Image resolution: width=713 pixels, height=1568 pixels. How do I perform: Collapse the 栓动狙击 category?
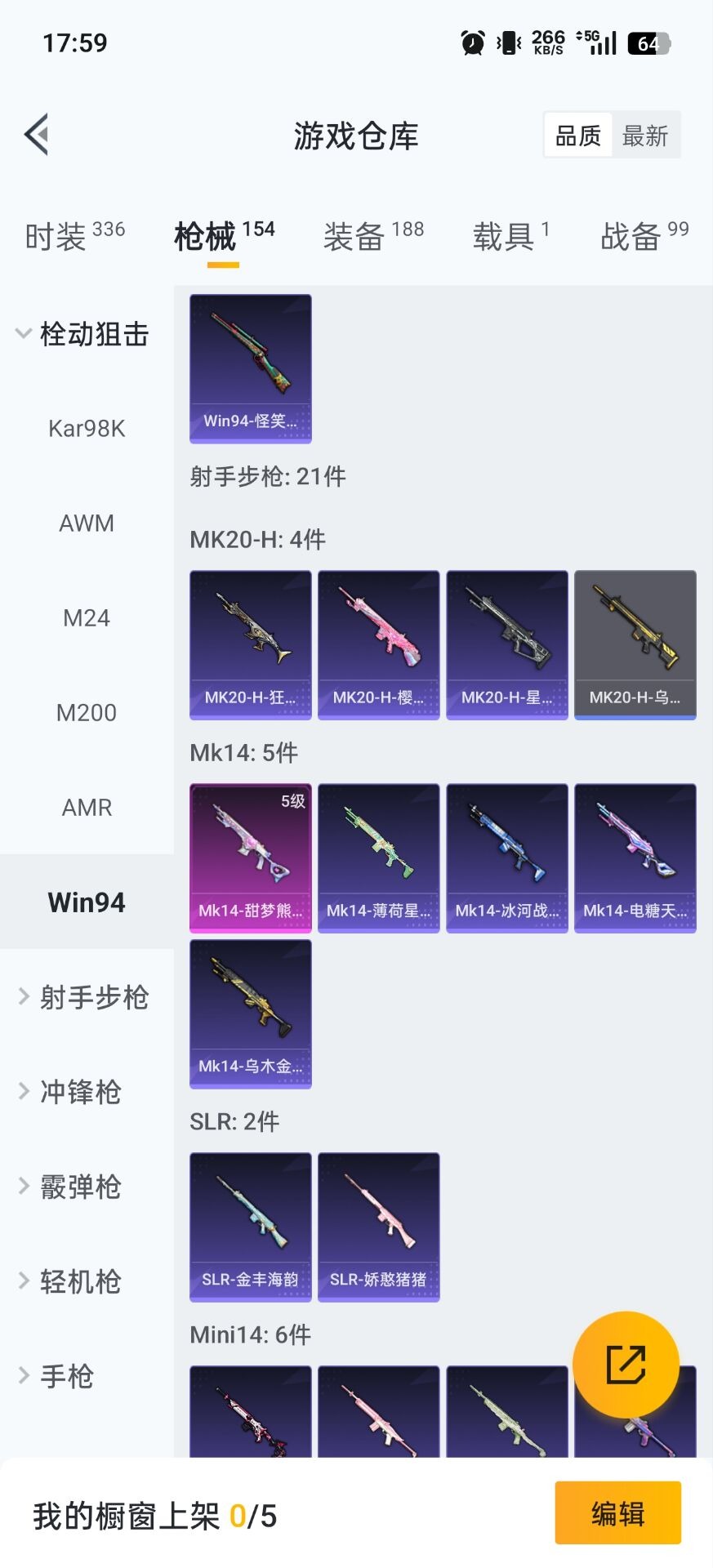pyautogui.click(x=86, y=335)
